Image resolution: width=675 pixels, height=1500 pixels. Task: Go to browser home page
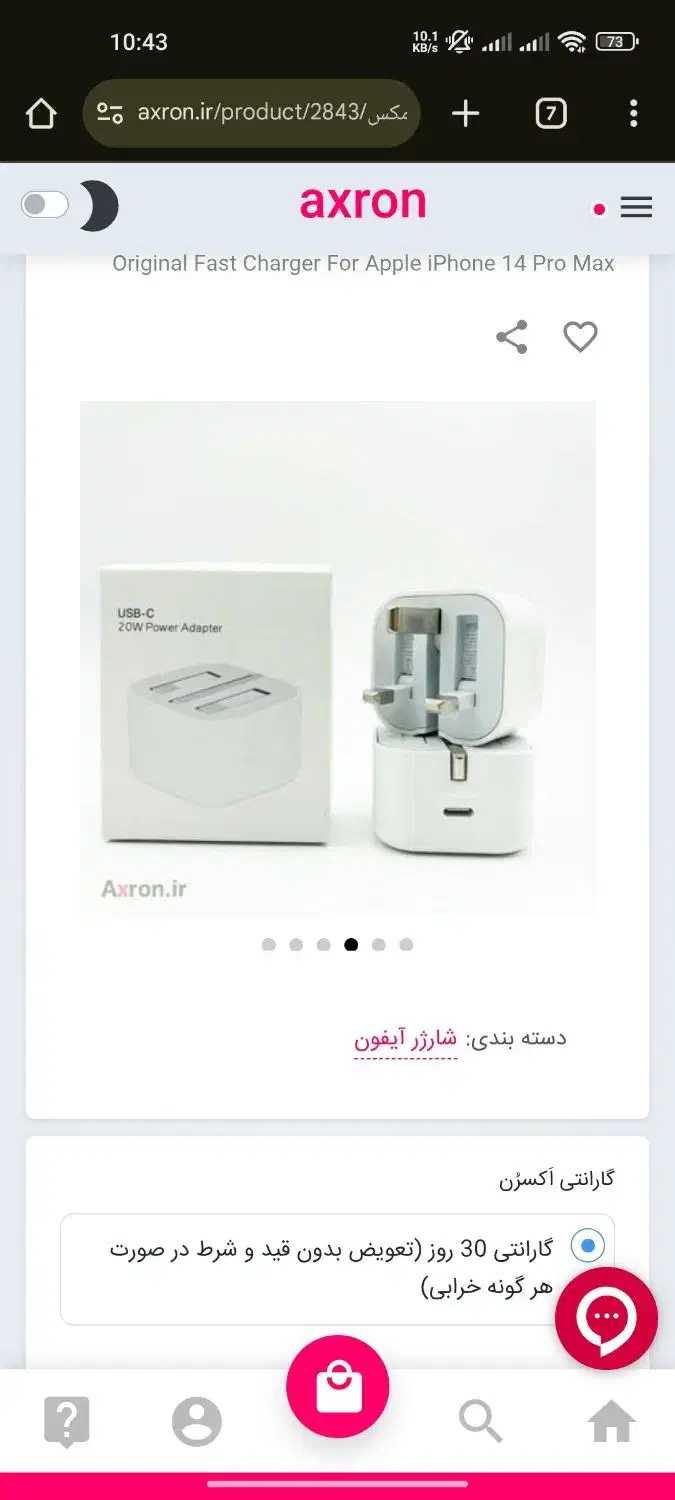pyautogui.click(x=41, y=113)
